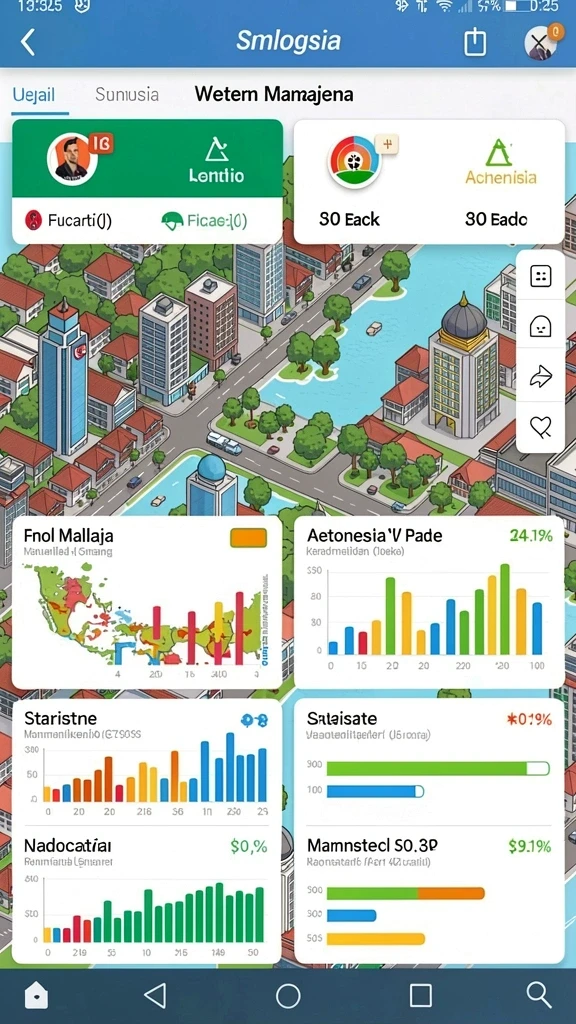Tap the arrow share icon on the side panel
The image size is (576, 1024).
click(x=540, y=377)
